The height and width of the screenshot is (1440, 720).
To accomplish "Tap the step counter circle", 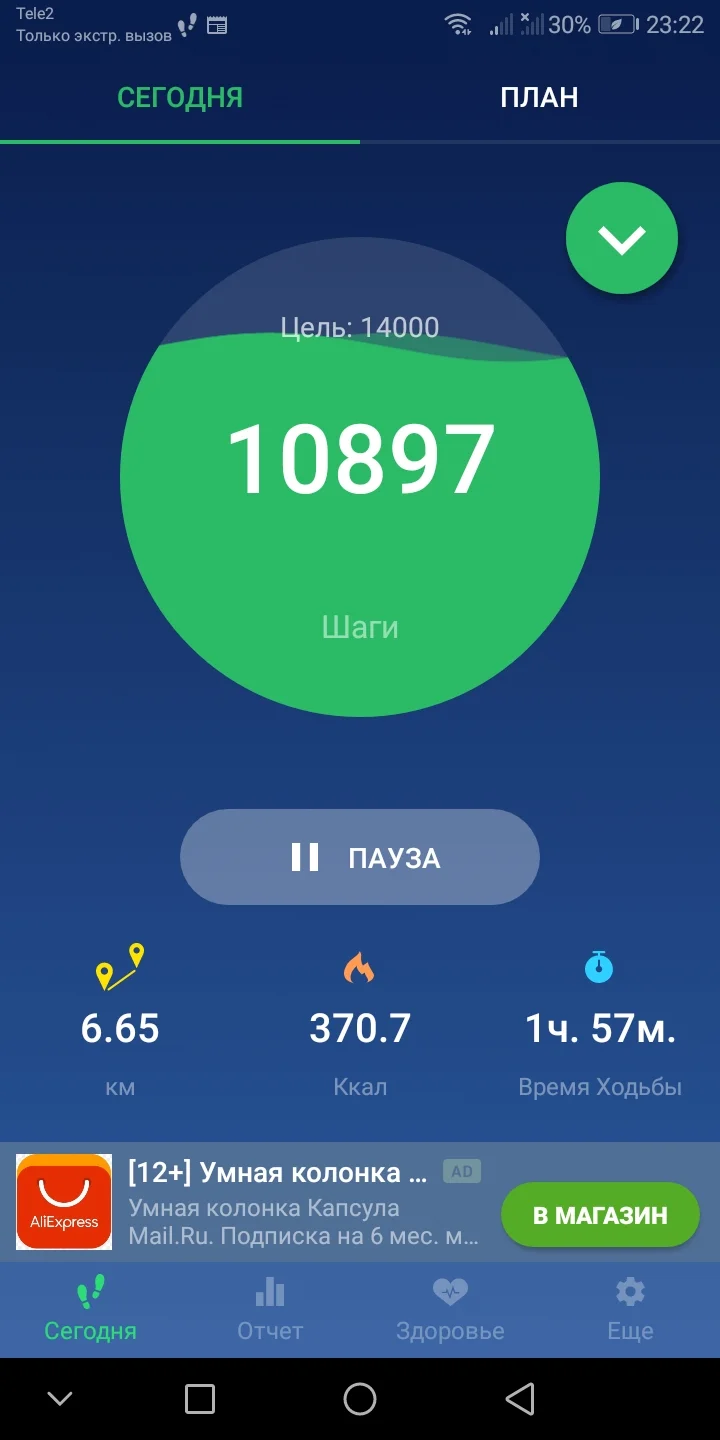I will click(x=360, y=478).
